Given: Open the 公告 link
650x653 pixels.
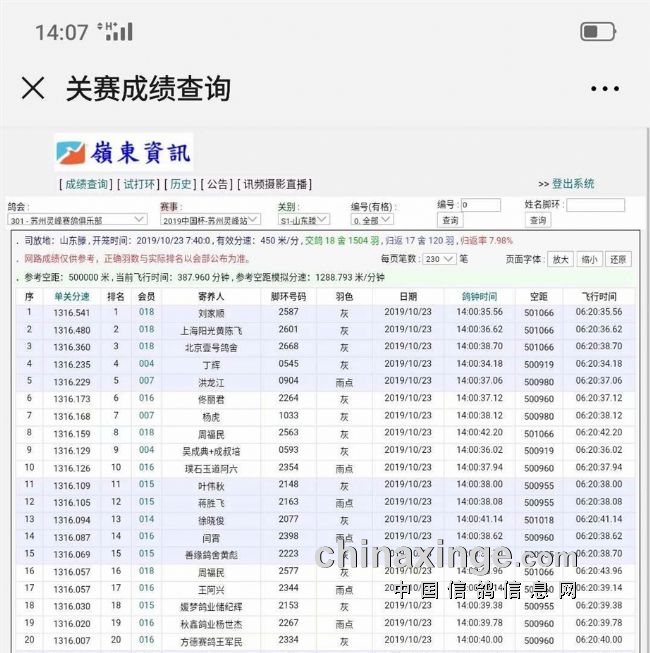Looking at the screenshot, I should (x=216, y=184).
